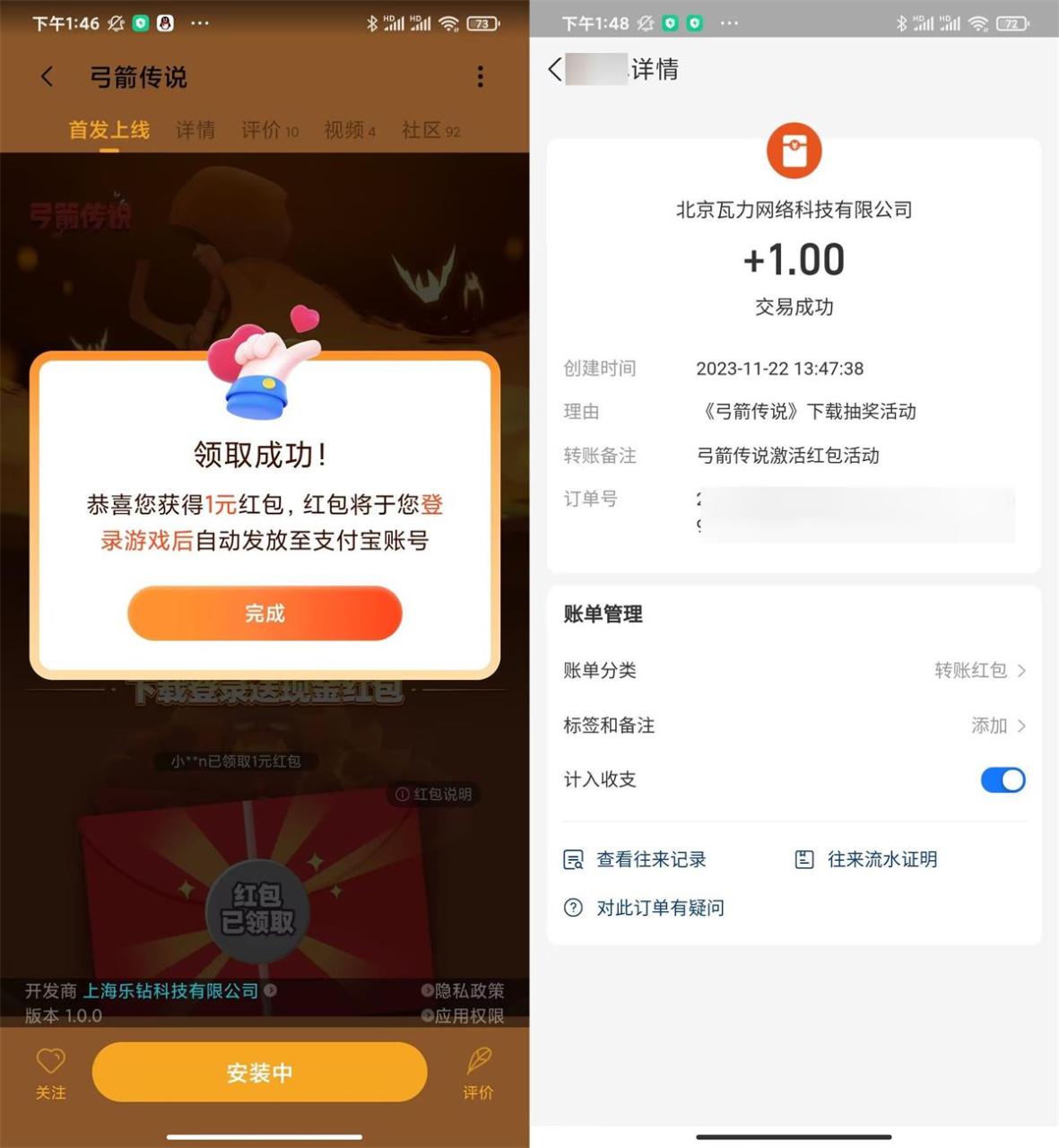Tap the 往来流水证明 document icon
The width and height of the screenshot is (1059, 1148).
tap(804, 859)
